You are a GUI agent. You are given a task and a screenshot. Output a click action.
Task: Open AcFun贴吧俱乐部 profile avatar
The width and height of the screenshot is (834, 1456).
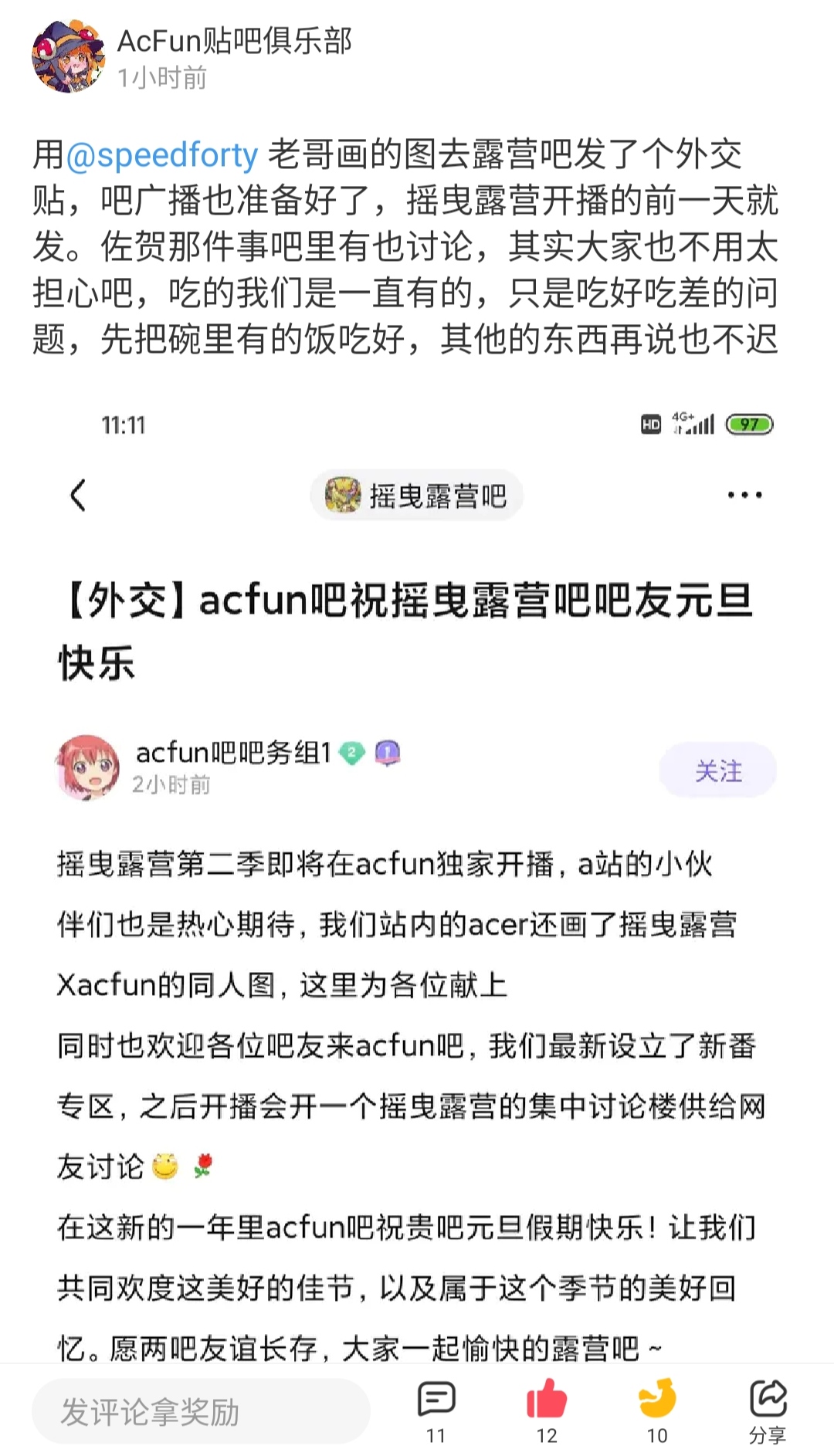pyautogui.click(x=68, y=57)
